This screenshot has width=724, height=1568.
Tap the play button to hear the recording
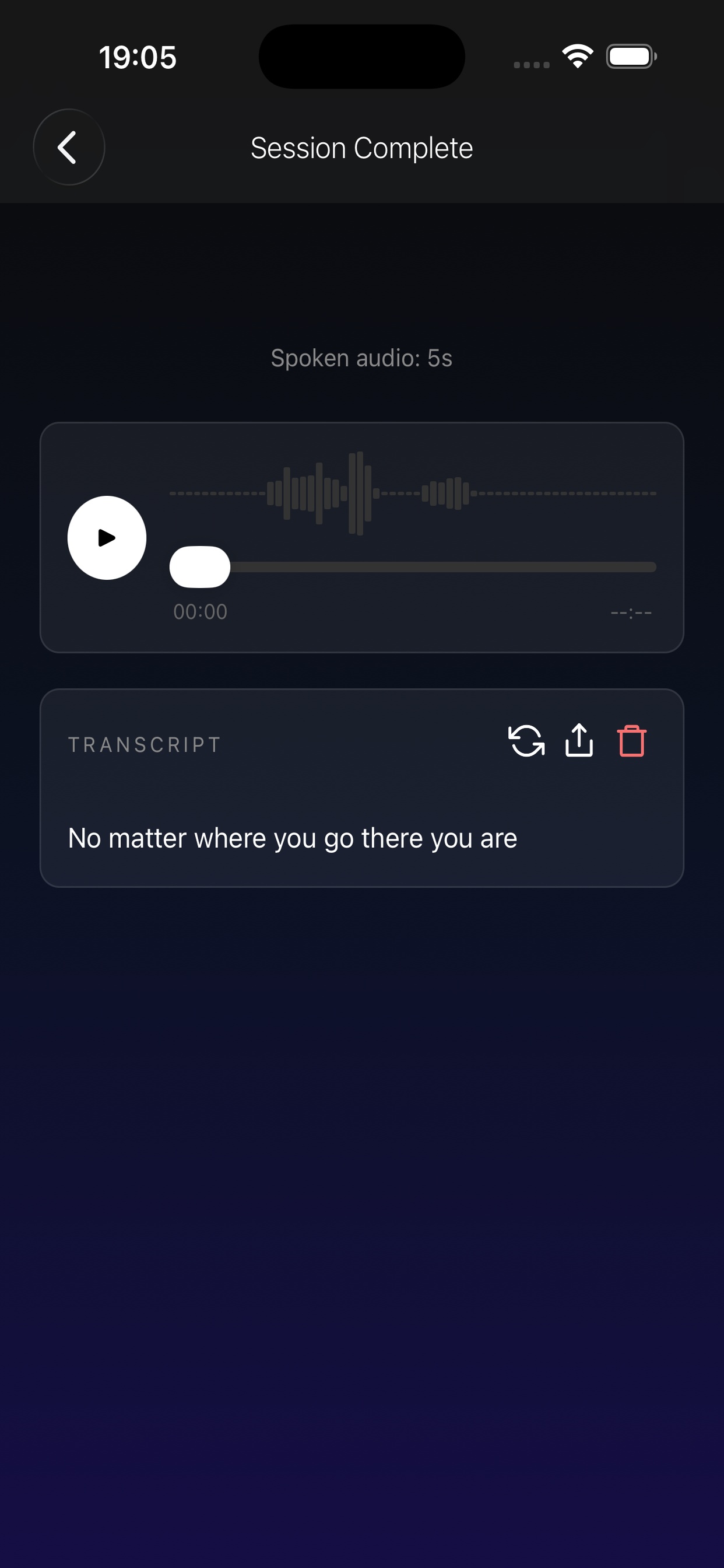107,538
